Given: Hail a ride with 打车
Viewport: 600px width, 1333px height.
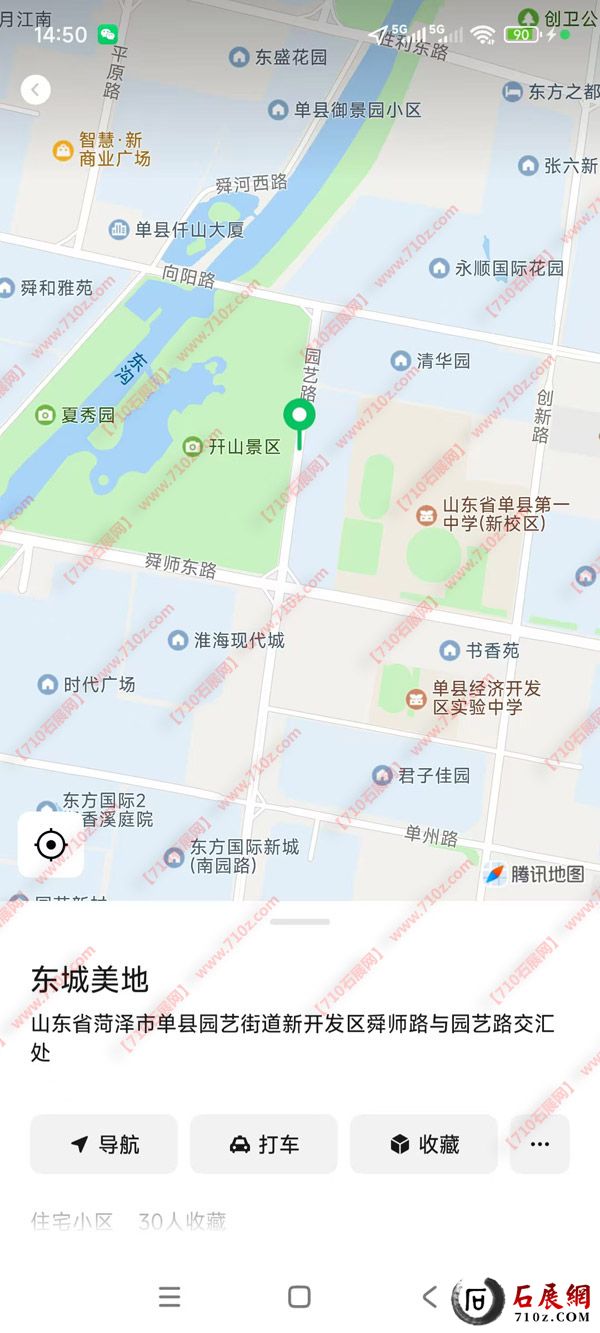Looking at the screenshot, I should click(264, 1144).
